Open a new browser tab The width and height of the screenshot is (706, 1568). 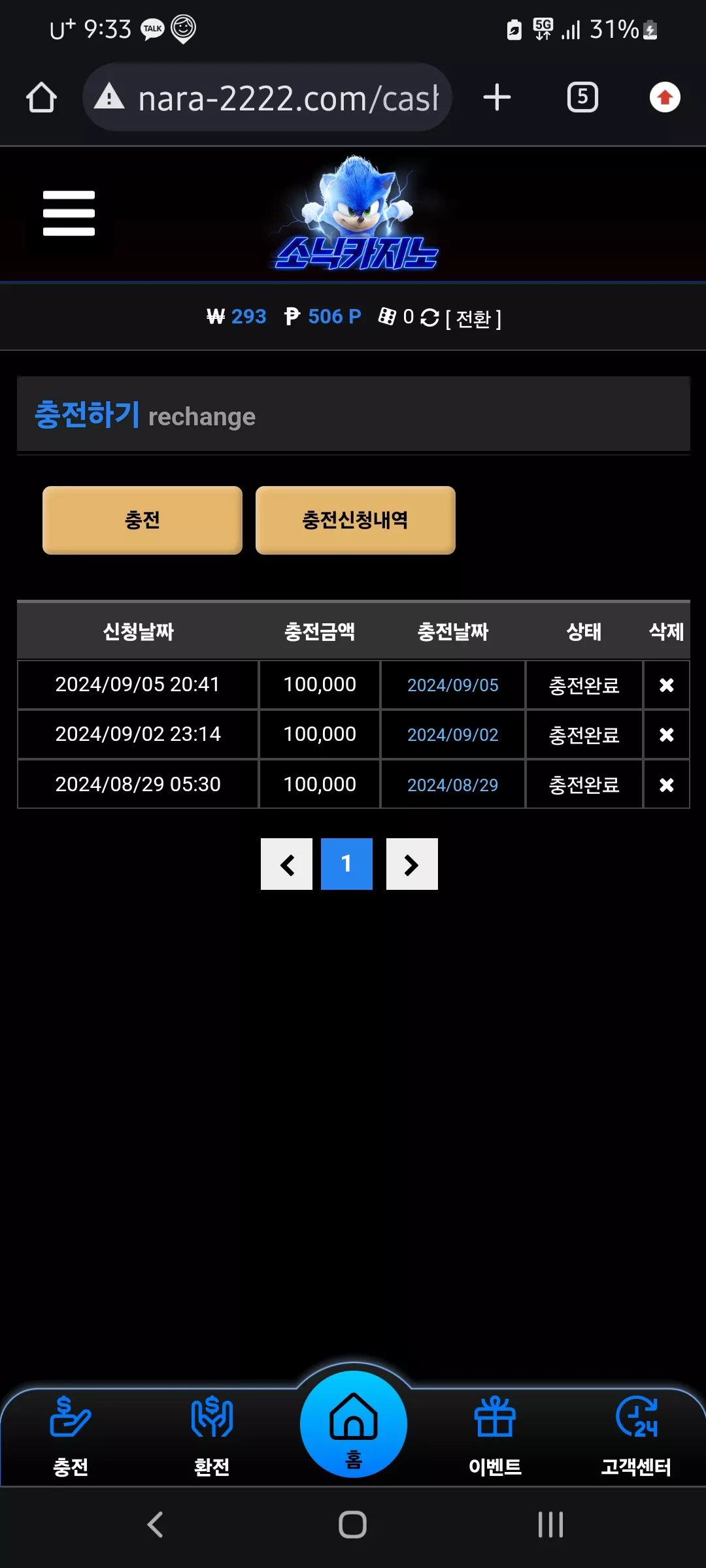coord(497,97)
